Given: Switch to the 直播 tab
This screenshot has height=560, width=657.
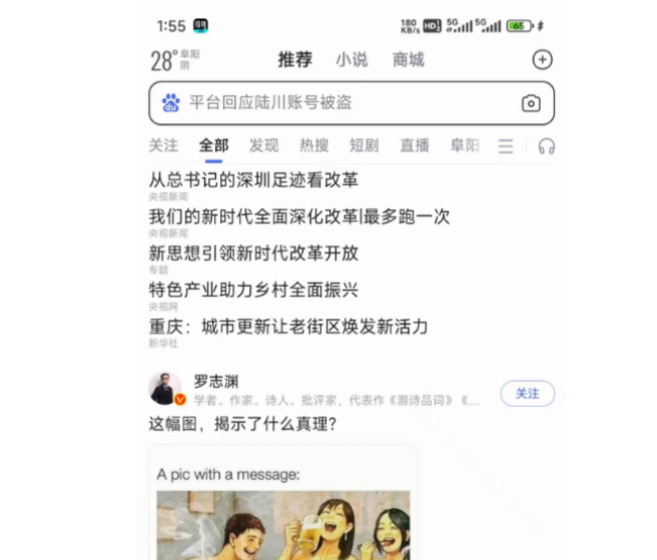Looking at the screenshot, I should pyautogui.click(x=414, y=146).
